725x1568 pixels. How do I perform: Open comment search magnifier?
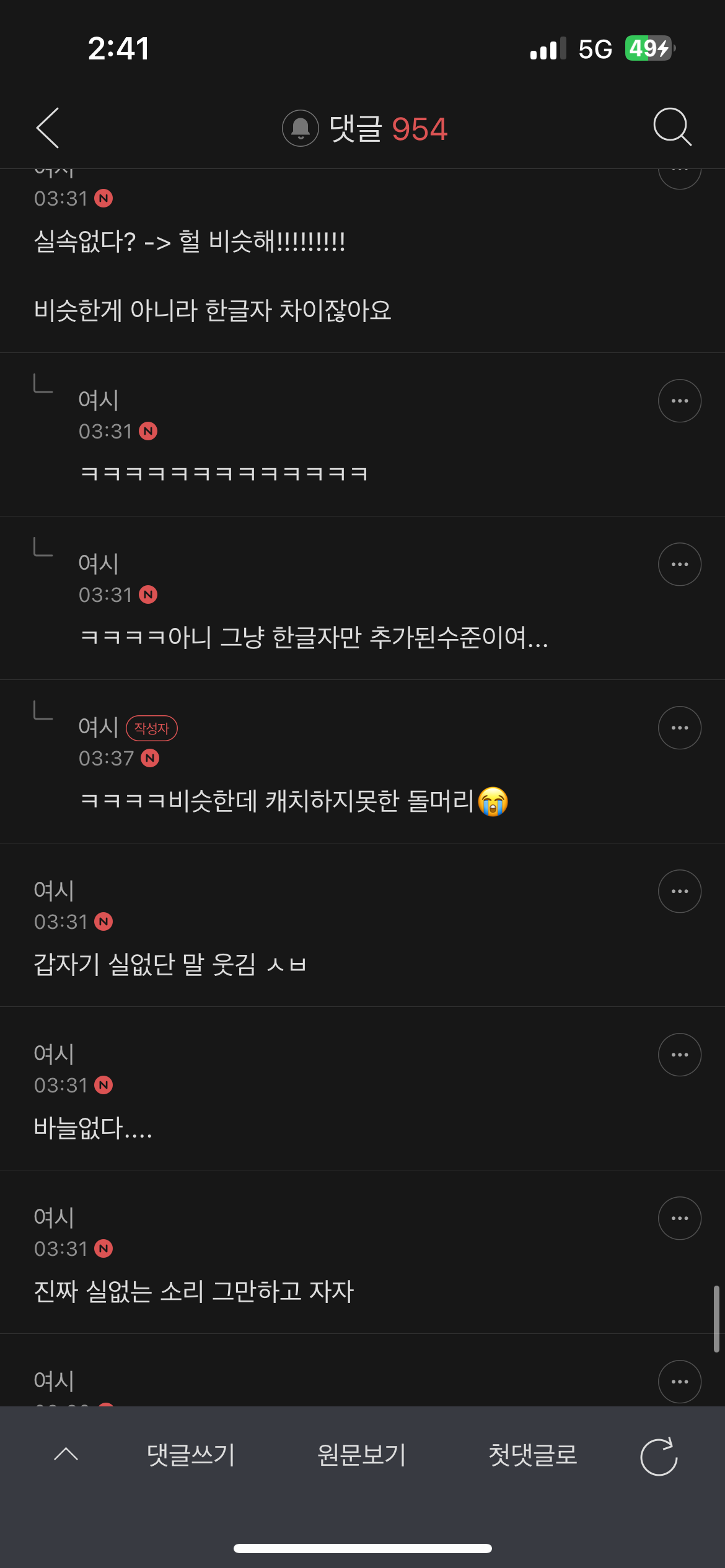(x=672, y=127)
